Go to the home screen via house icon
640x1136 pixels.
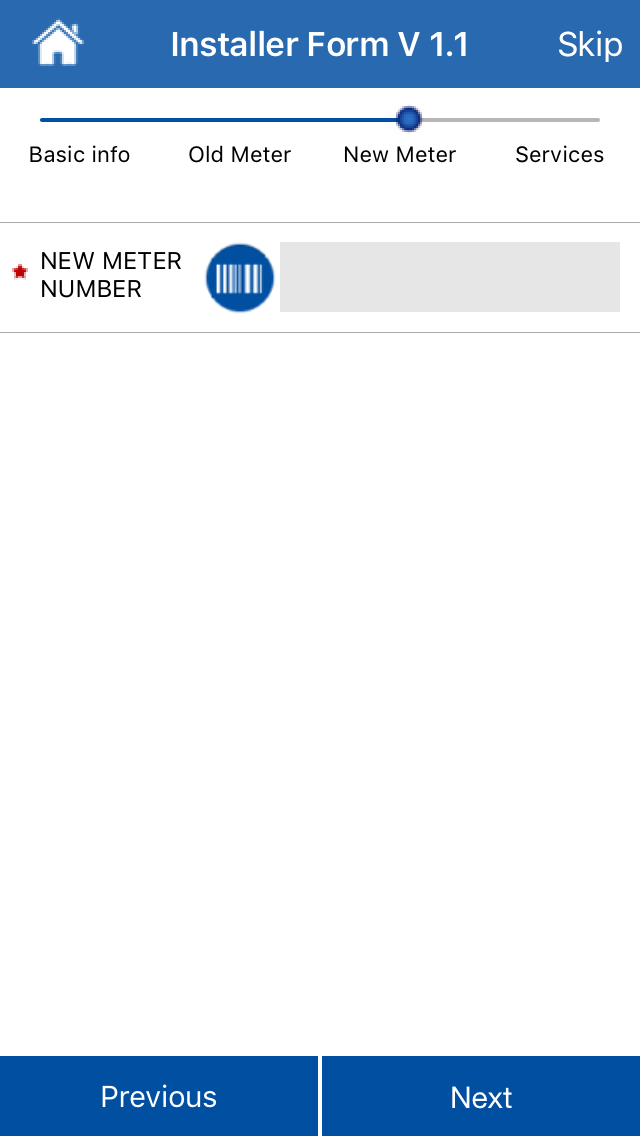[58, 44]
